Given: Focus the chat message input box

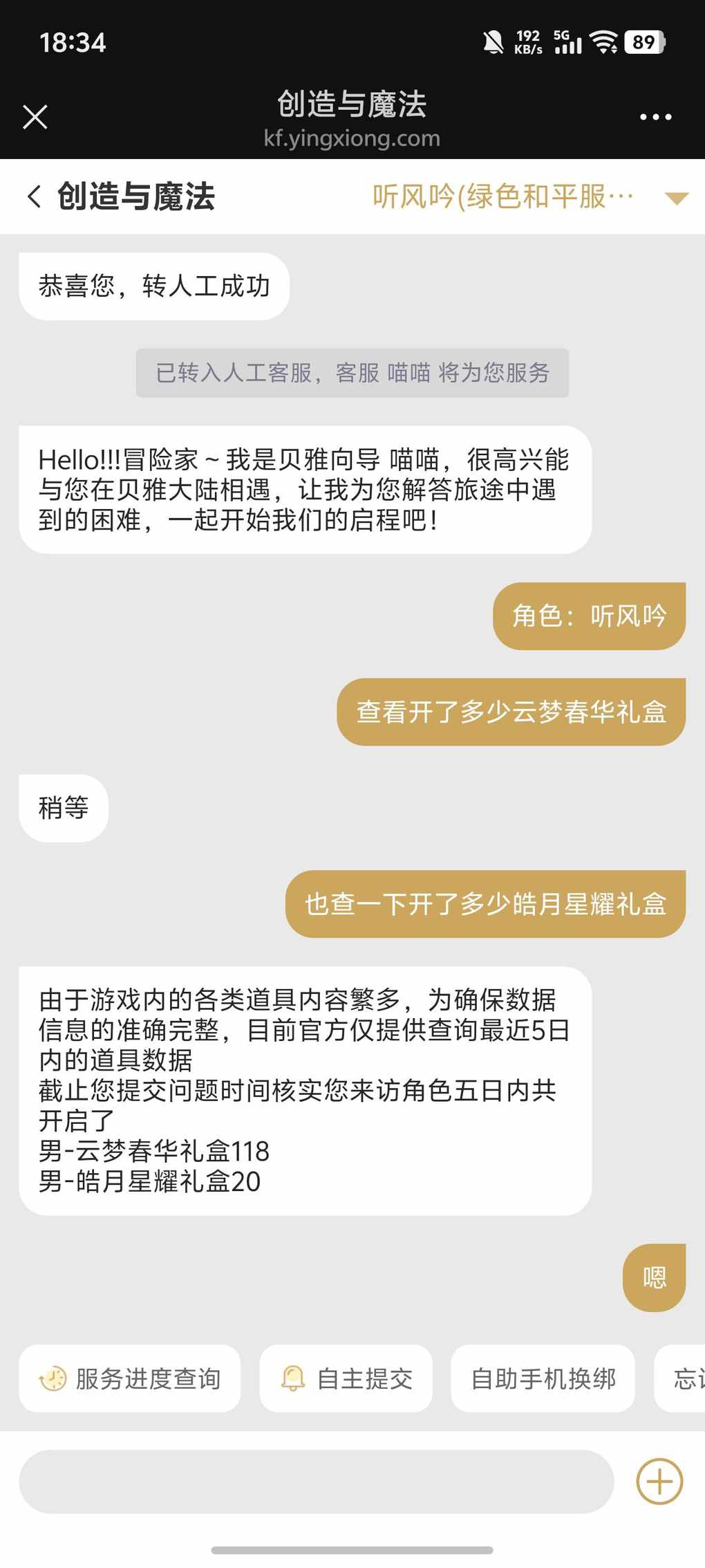Looking at the screenshot, I should (x=316, y=1481).
